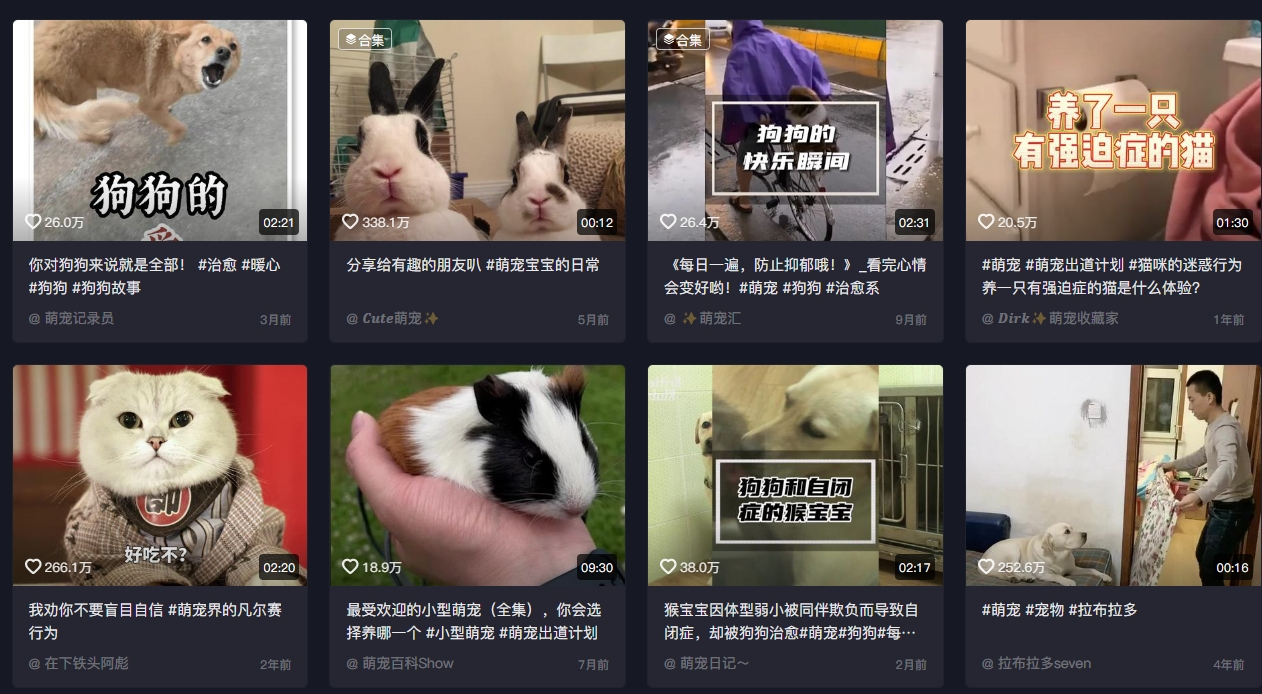The width and height of the screenshot is (1262, 694).
Task: Open 在下铁头阿彪's profile
Action: point(86,663)
